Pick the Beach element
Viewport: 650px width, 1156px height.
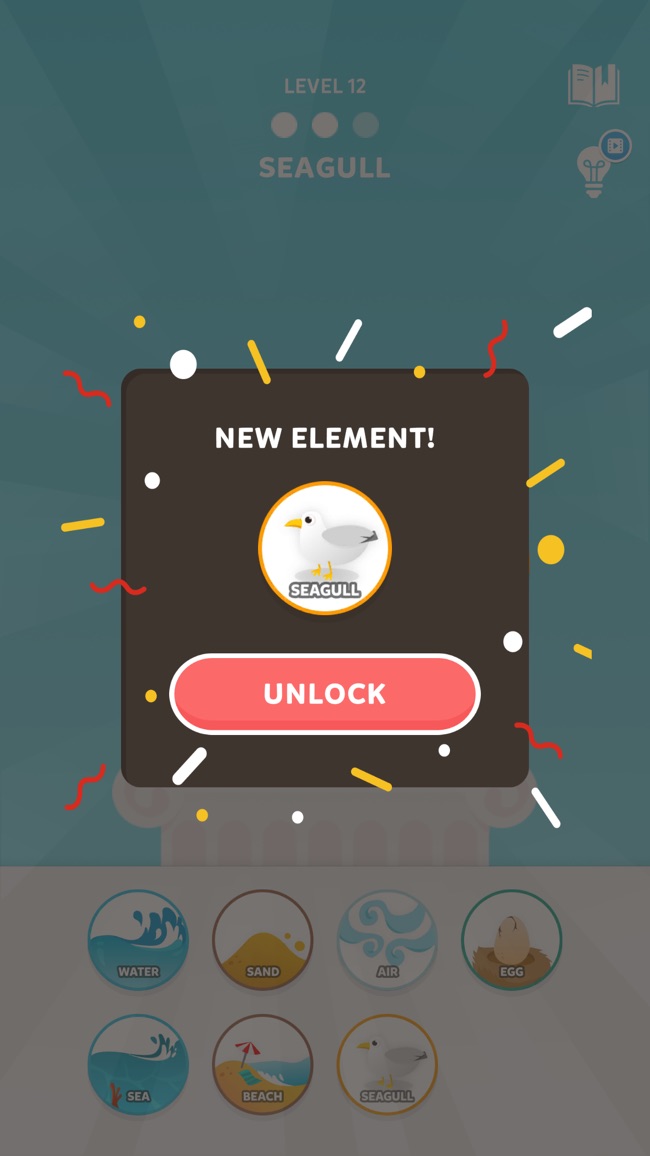(263, 1065)
